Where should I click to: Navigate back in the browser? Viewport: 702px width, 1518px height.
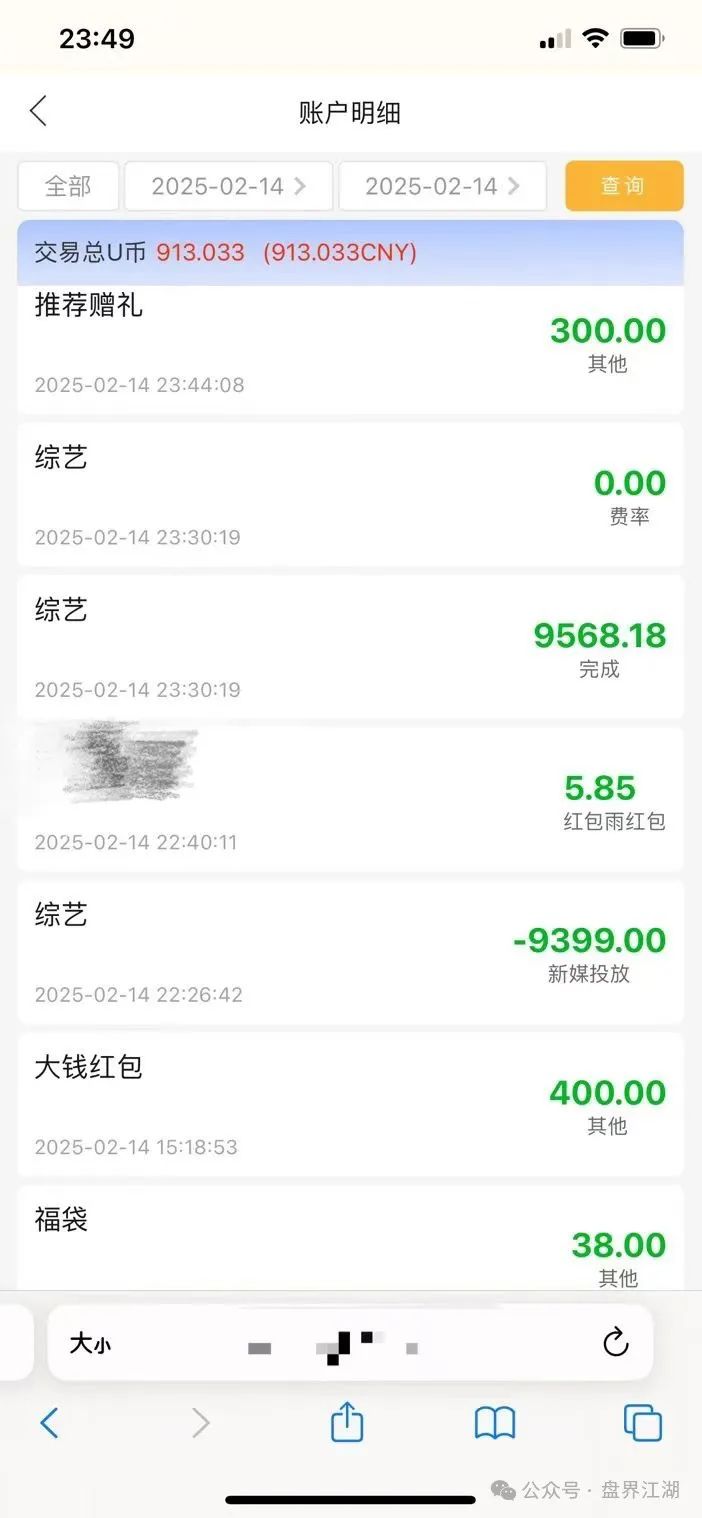coord(48,1422)
